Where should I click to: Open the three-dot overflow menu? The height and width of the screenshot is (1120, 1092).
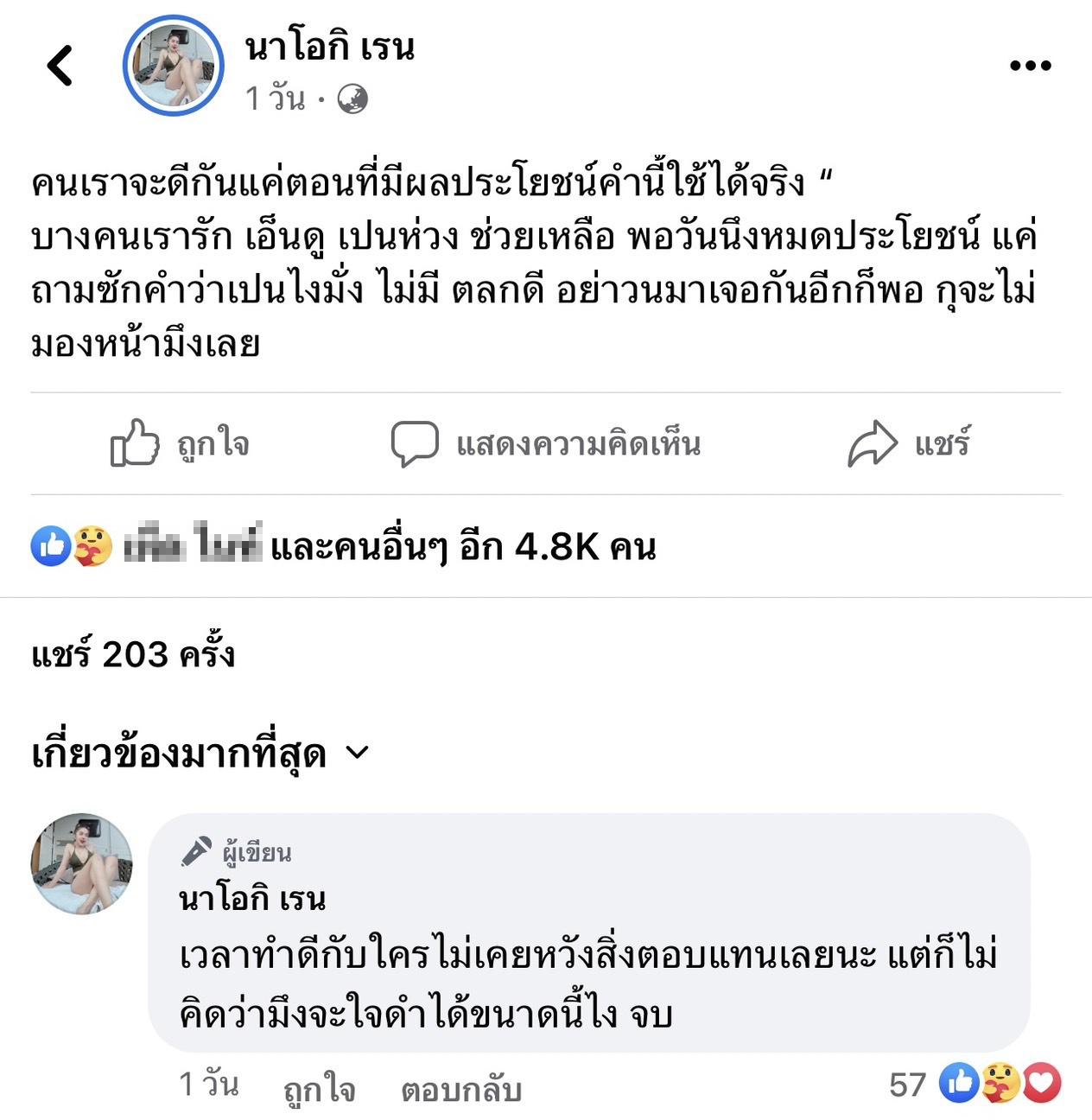point(1030,66)
